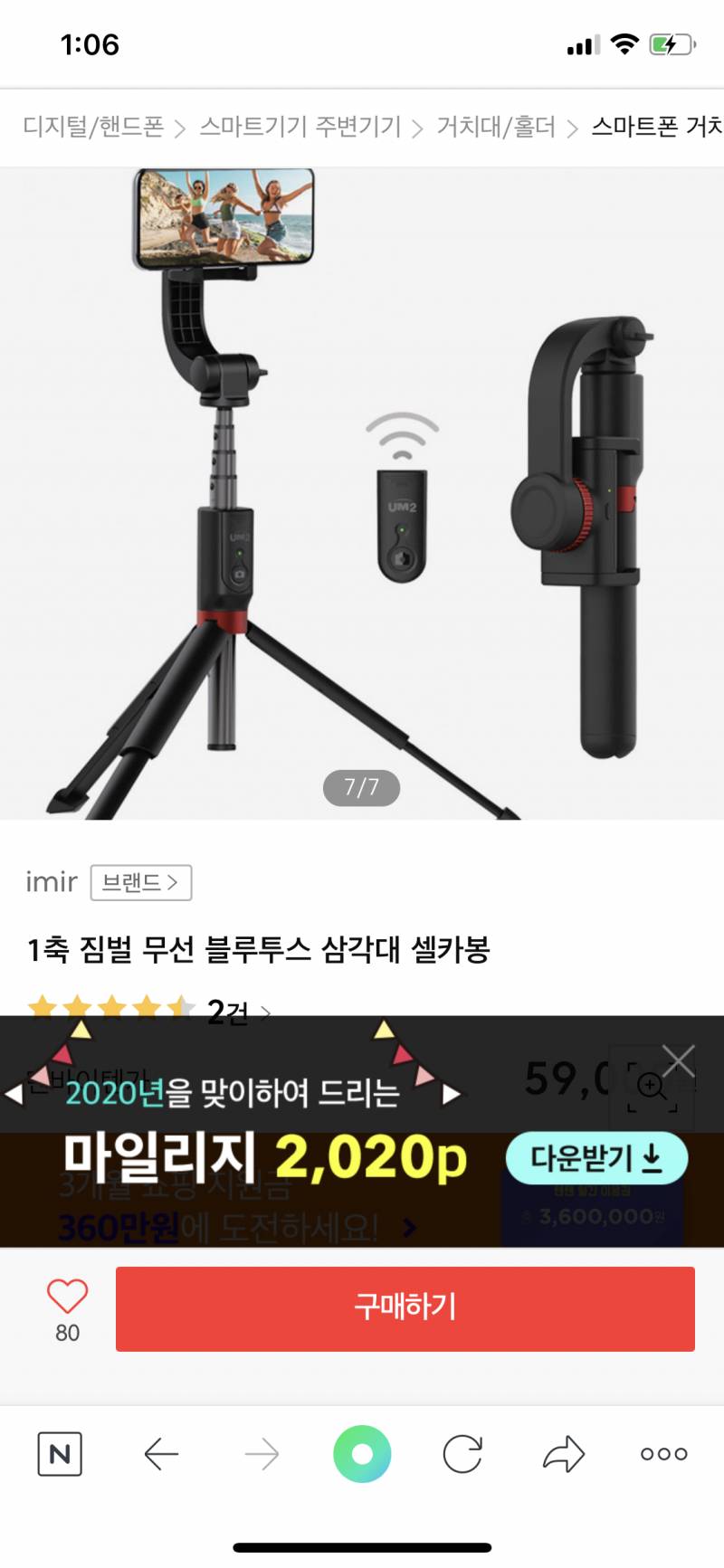Tap the green home circle button
Viewport: 724px width, 1568px height.
(x=362, y=1454)
